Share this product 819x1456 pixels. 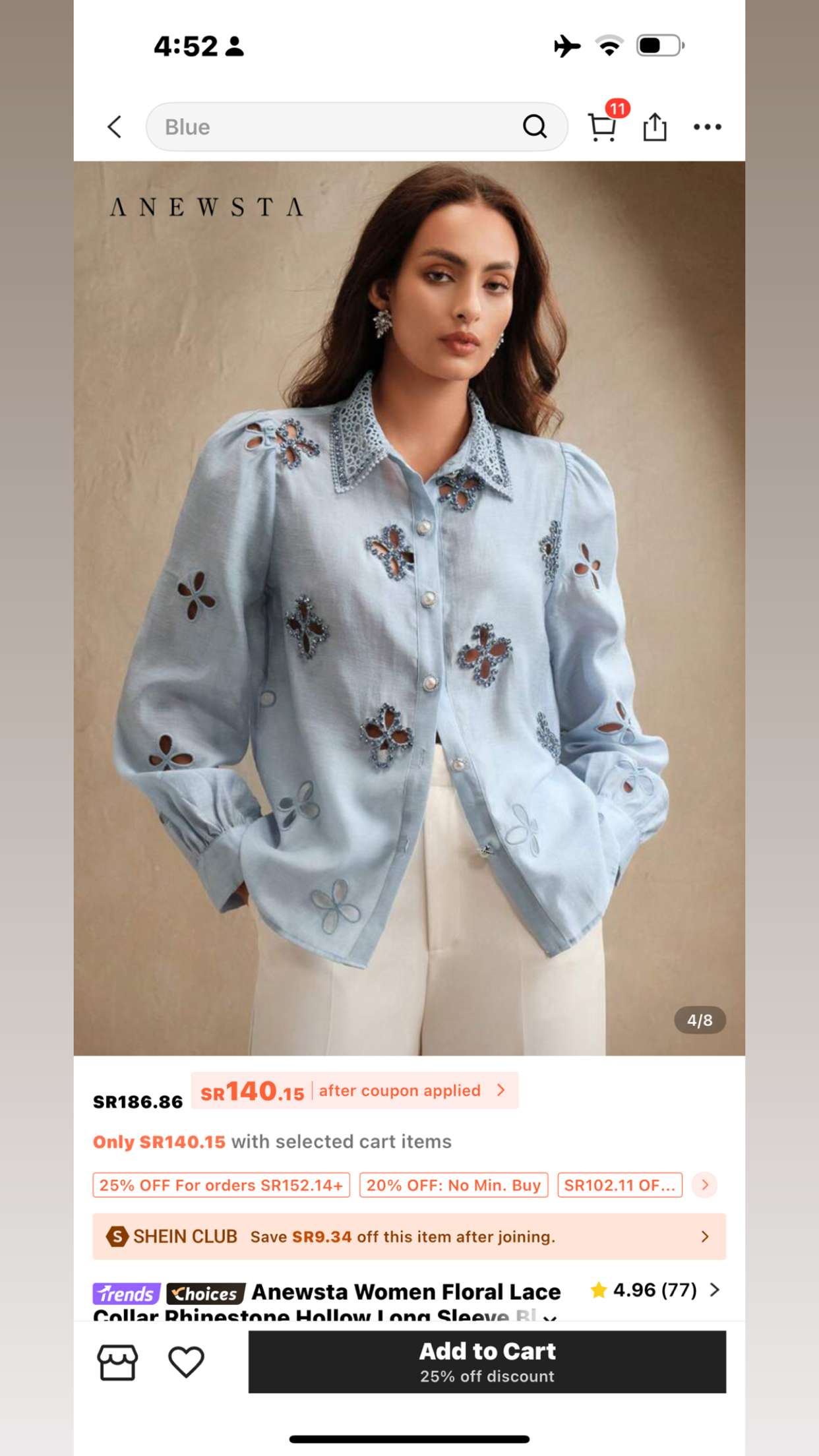(x=655, y=127)
